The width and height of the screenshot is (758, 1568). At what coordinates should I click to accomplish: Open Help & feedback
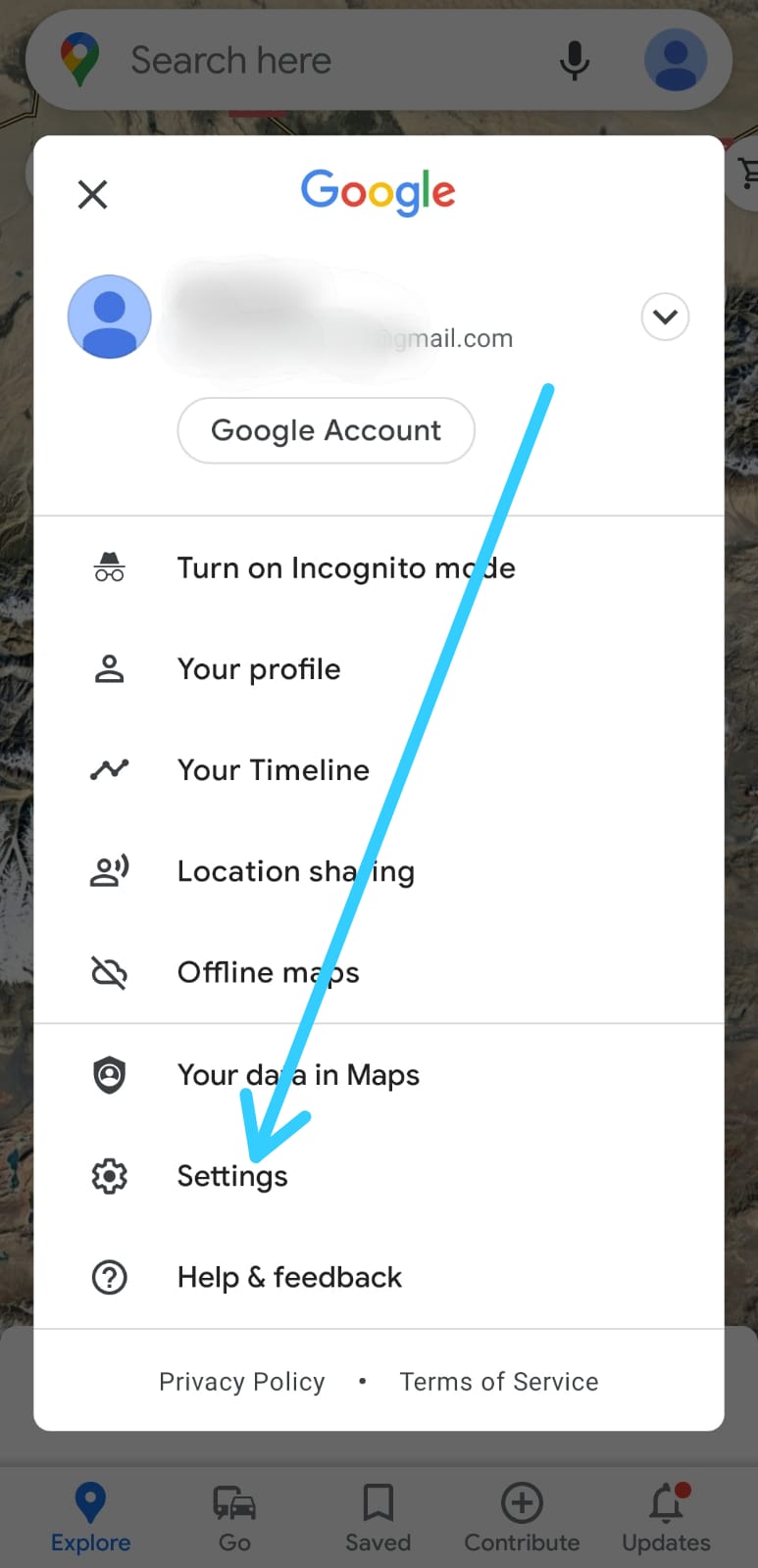tap(379, 1277)
